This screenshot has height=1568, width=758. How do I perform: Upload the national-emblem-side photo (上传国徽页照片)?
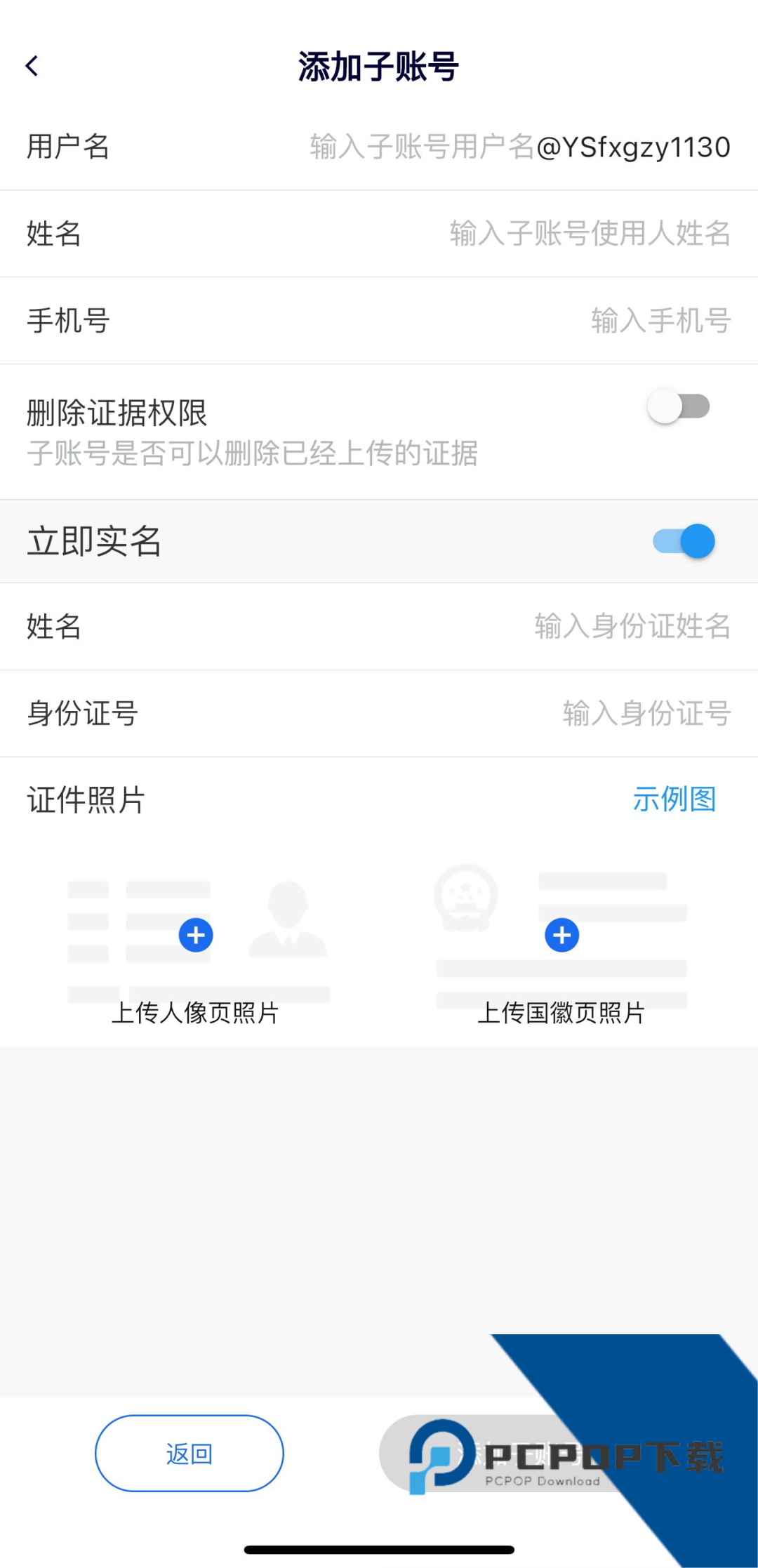click(x=561, y=936)
